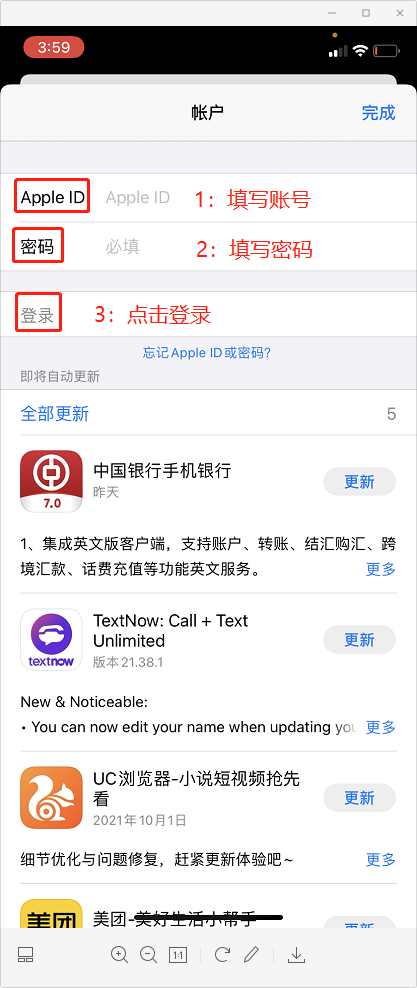This screenshot has width=417, height=988.
Task: Open the thumbnail gallery view icon
Action: point(25,955)
